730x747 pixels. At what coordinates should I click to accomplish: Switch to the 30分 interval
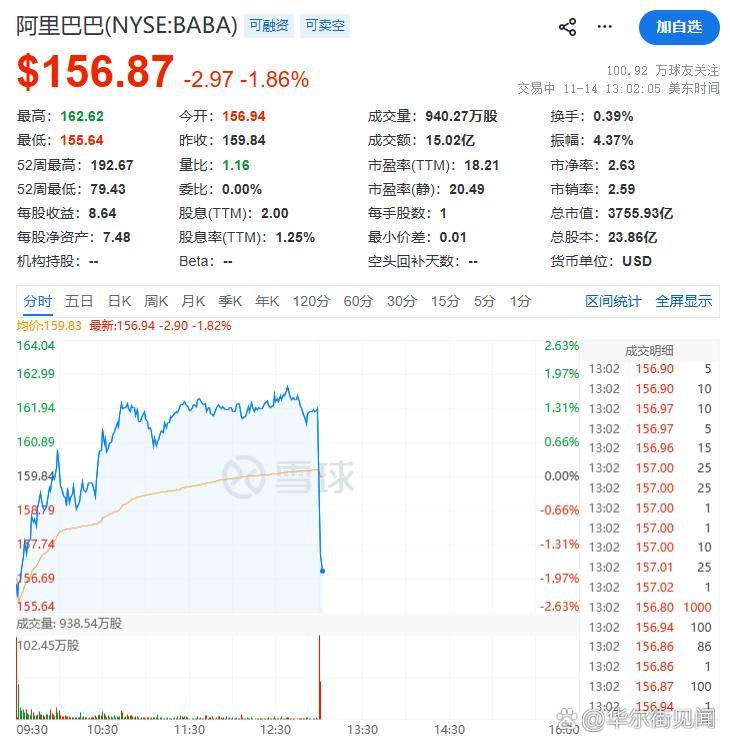pyautogui.click(x=401, y=301)
